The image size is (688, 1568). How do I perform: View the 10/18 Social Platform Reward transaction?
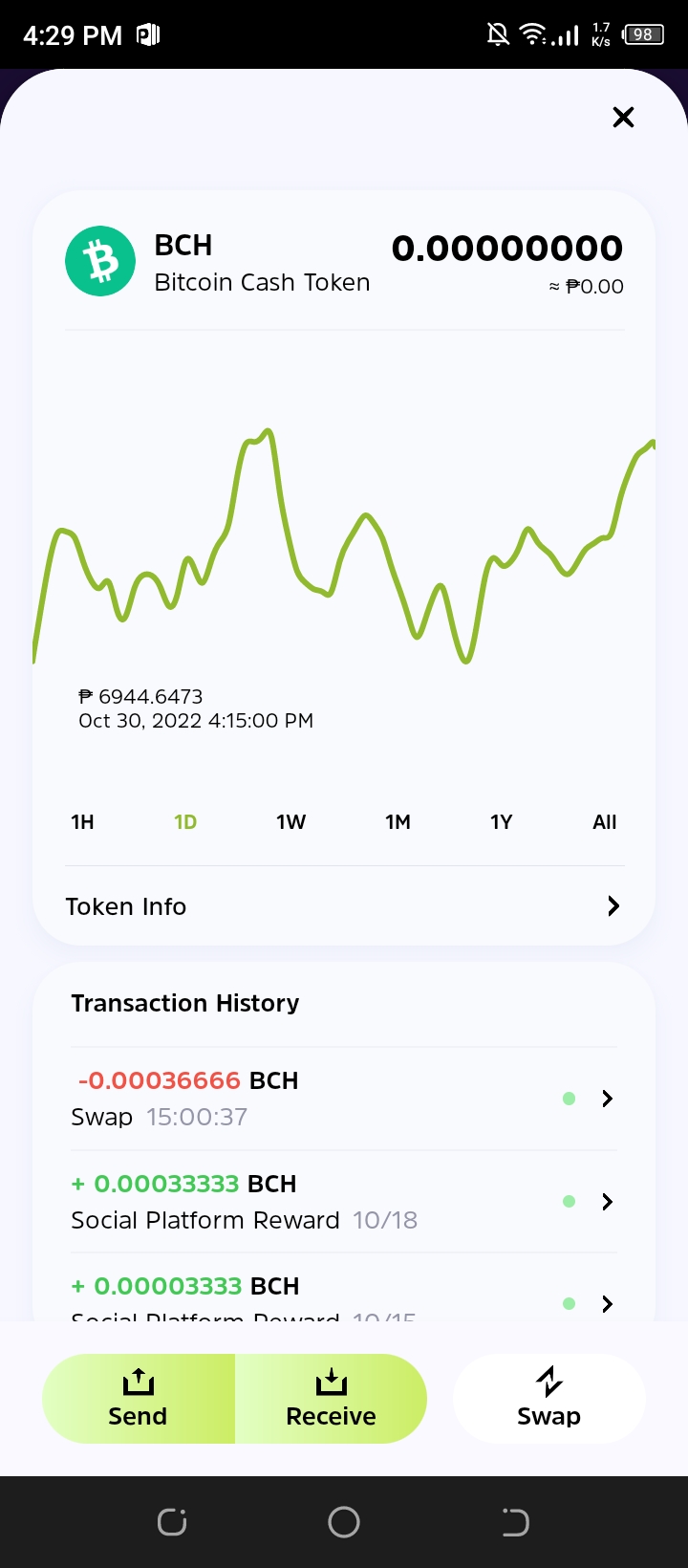[344, 1202]
